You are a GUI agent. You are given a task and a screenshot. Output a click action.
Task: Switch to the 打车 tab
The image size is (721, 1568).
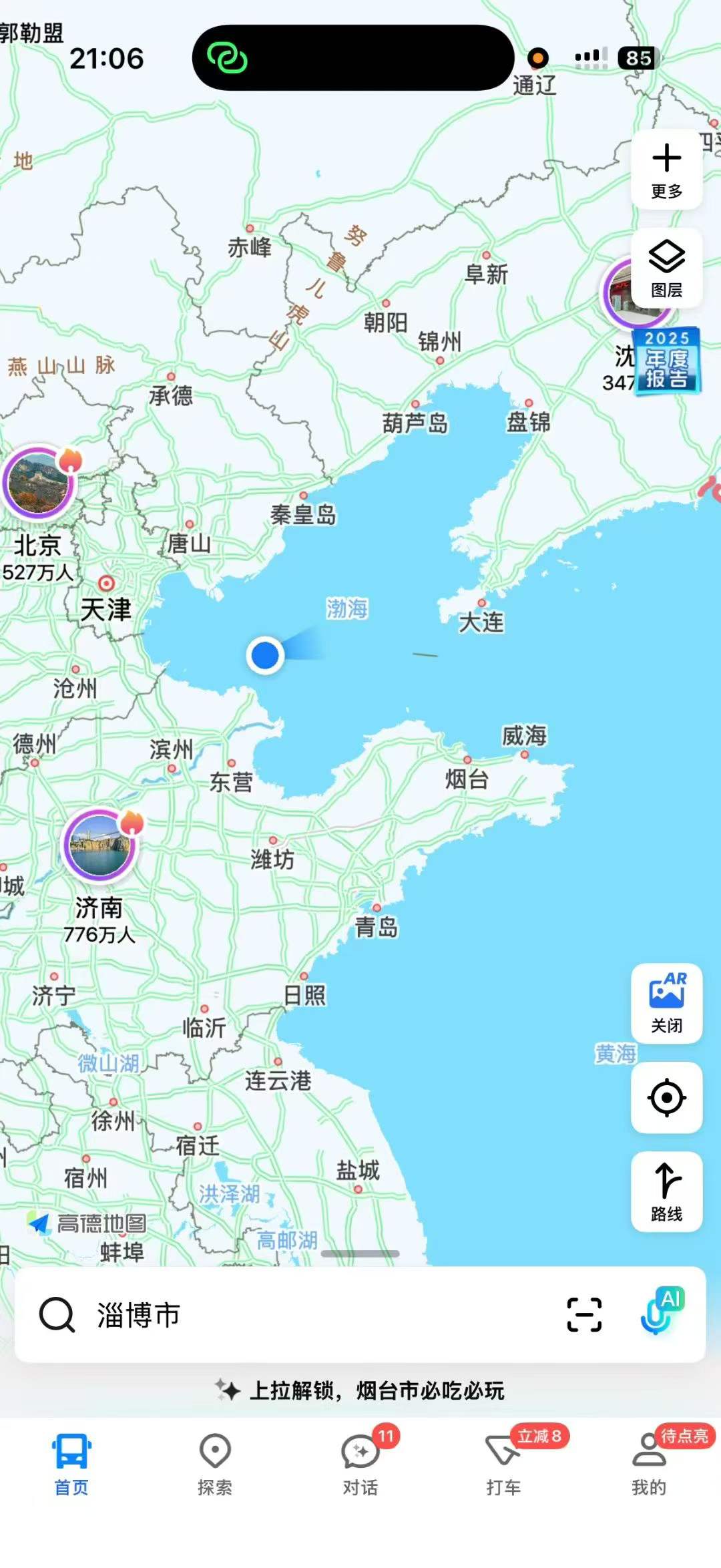(504, 1464)
